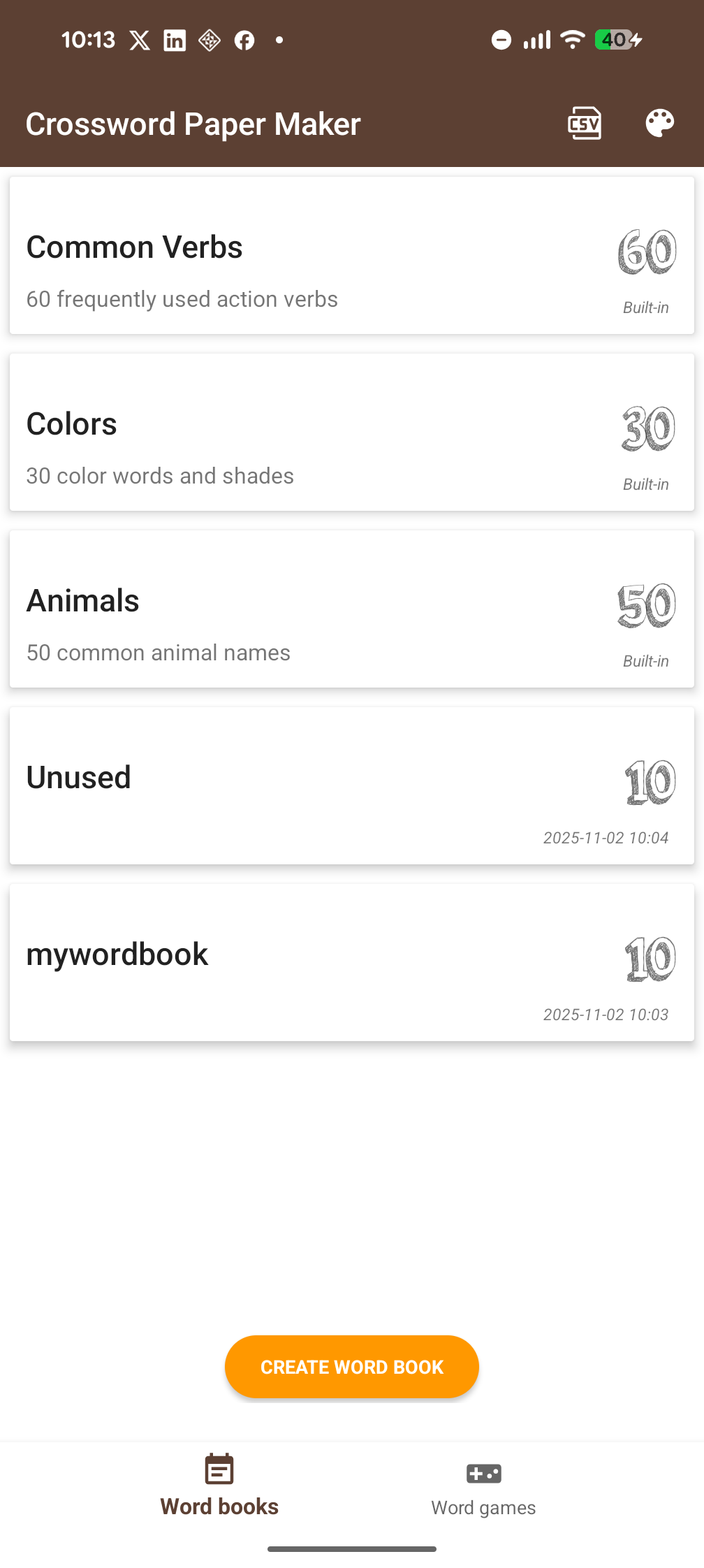Click the Word games controller icon

coord(483,1473)
